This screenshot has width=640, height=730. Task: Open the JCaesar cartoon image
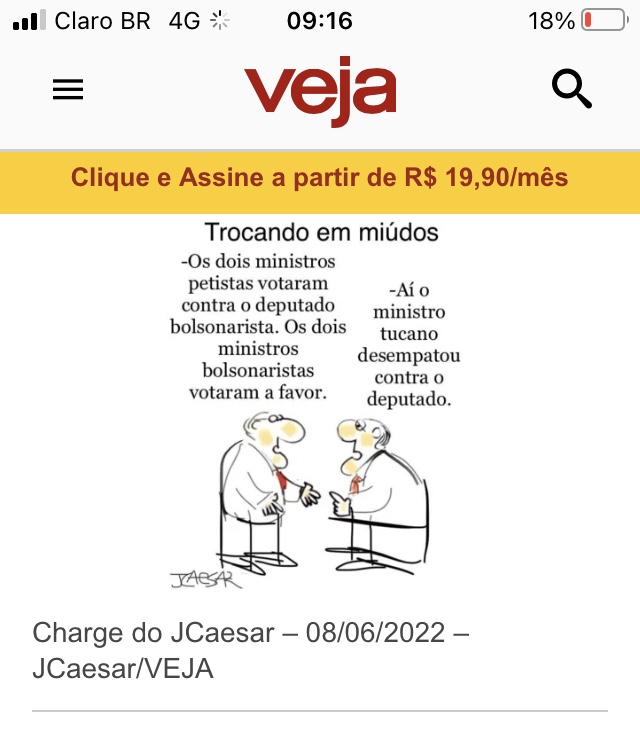(x=320, y=405)
